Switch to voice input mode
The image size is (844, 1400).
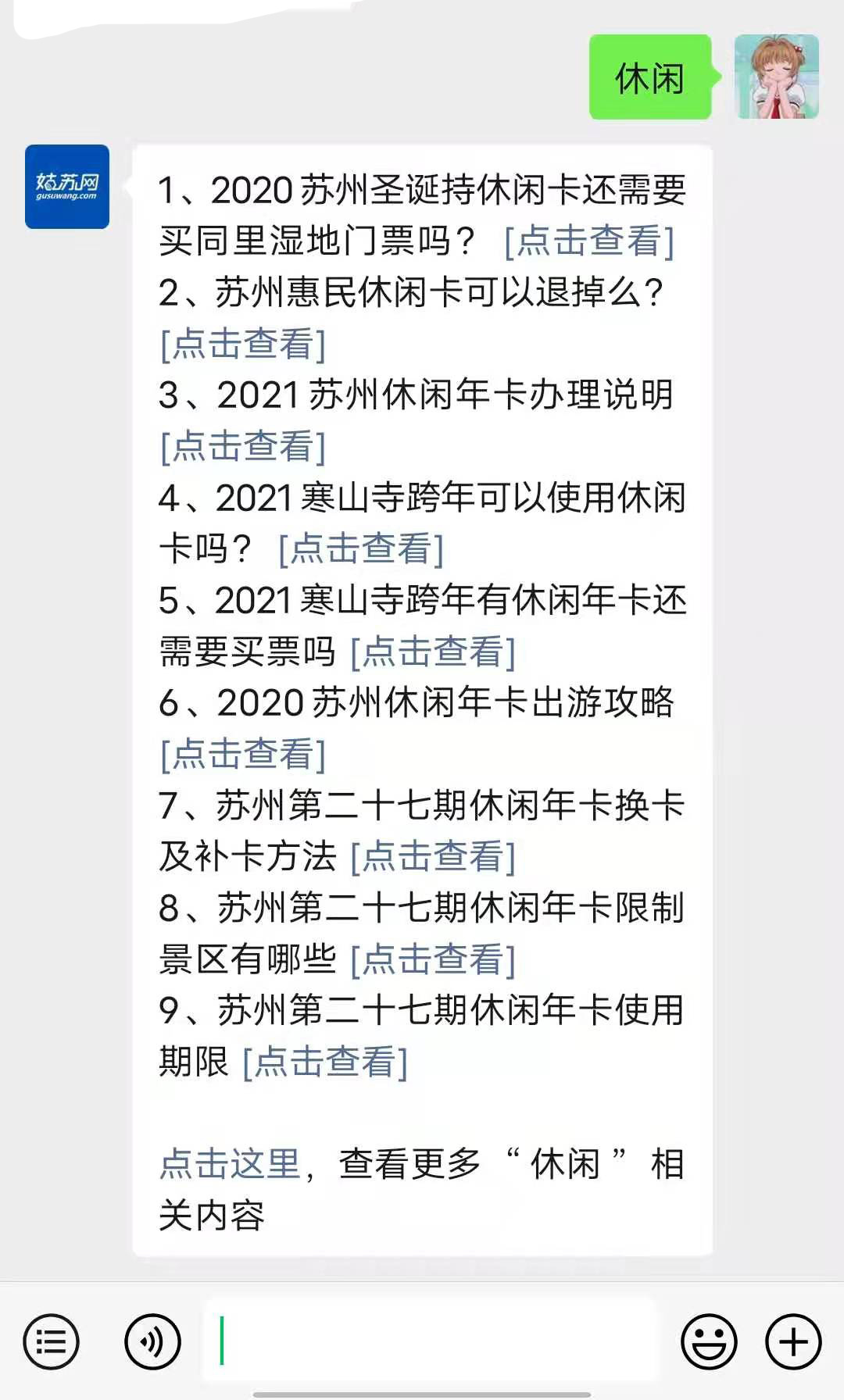point(152,1342)
